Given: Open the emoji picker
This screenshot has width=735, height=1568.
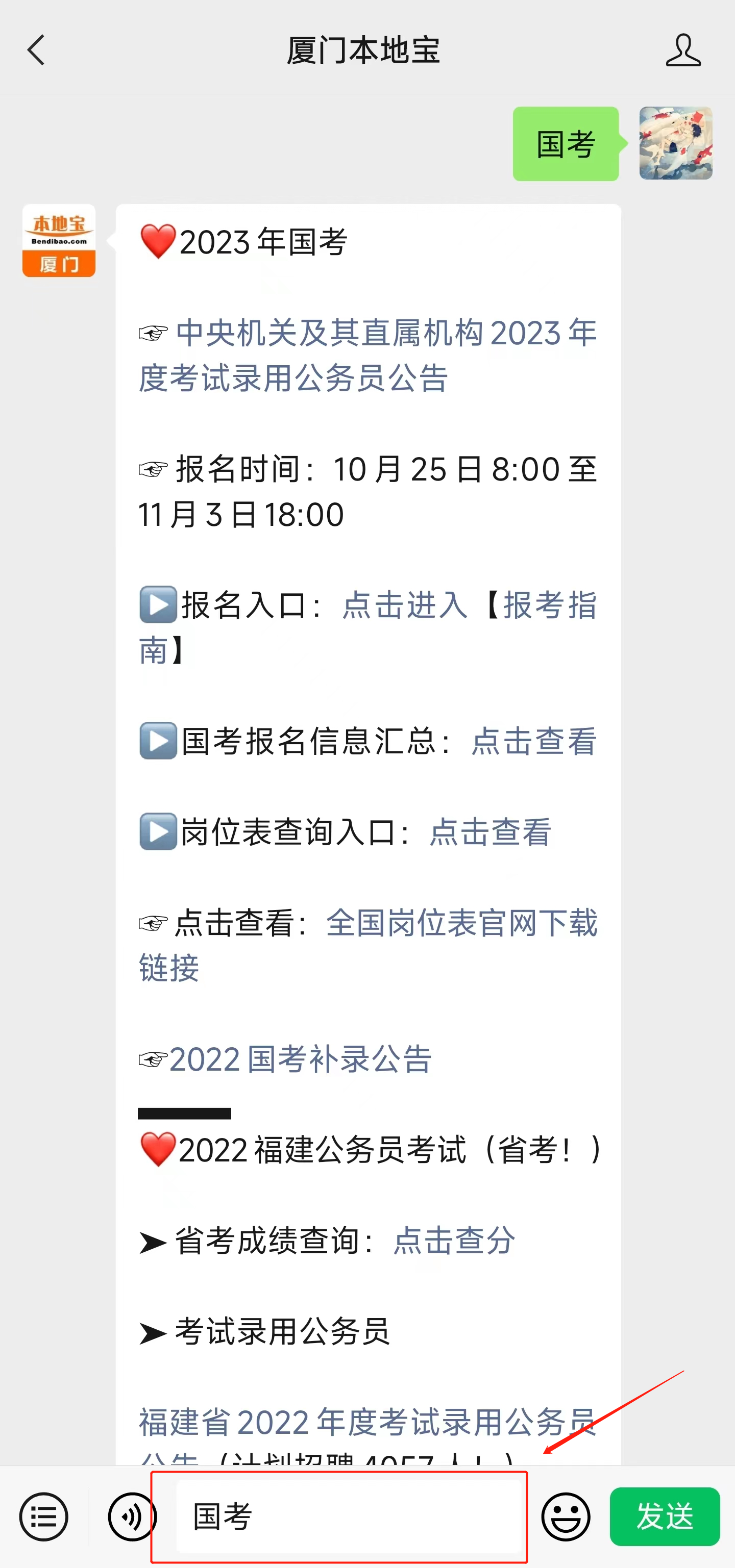Looking at the screenshot, I should (x=566, y=1516).
